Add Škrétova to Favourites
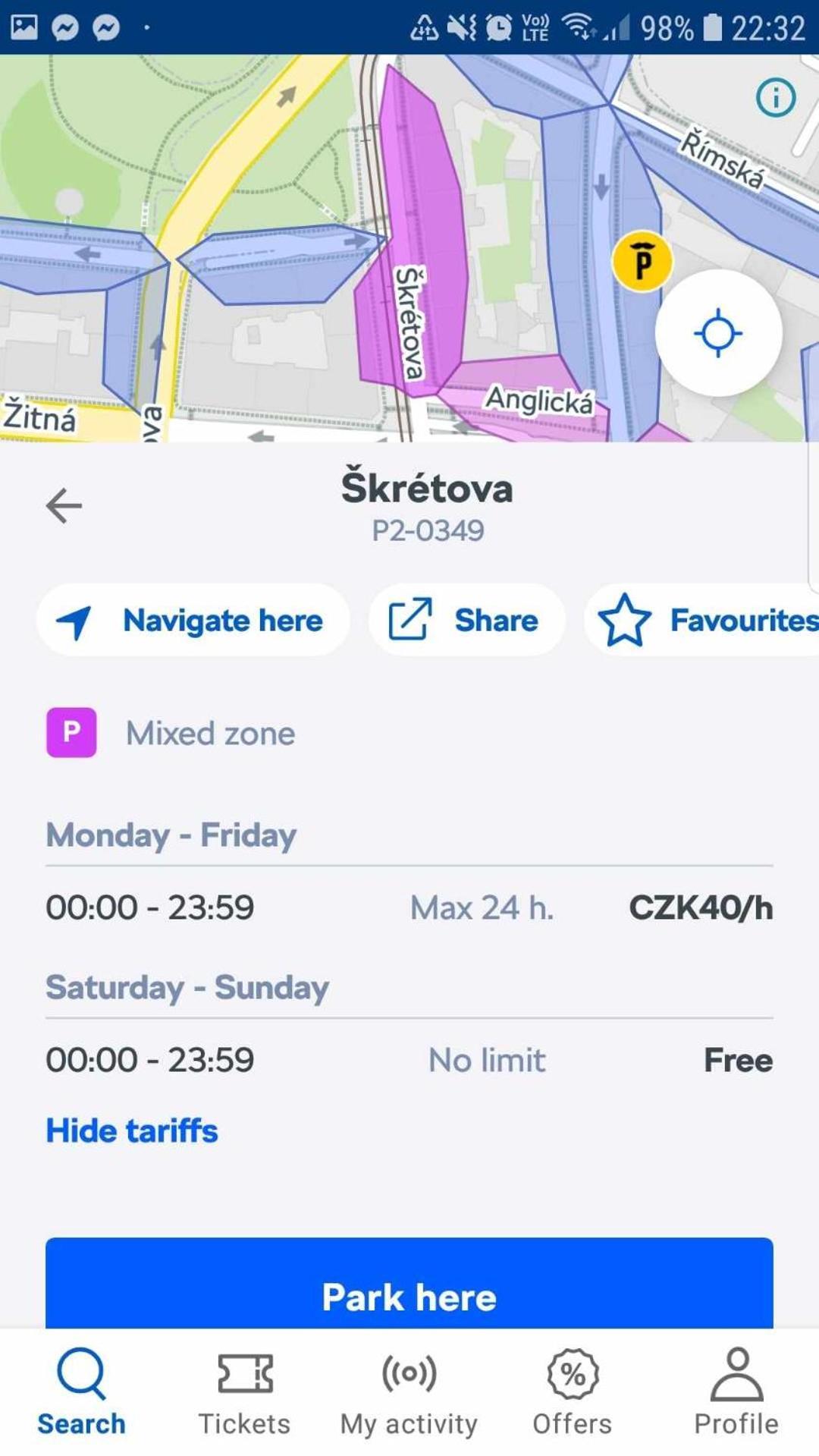 point(705,620)
